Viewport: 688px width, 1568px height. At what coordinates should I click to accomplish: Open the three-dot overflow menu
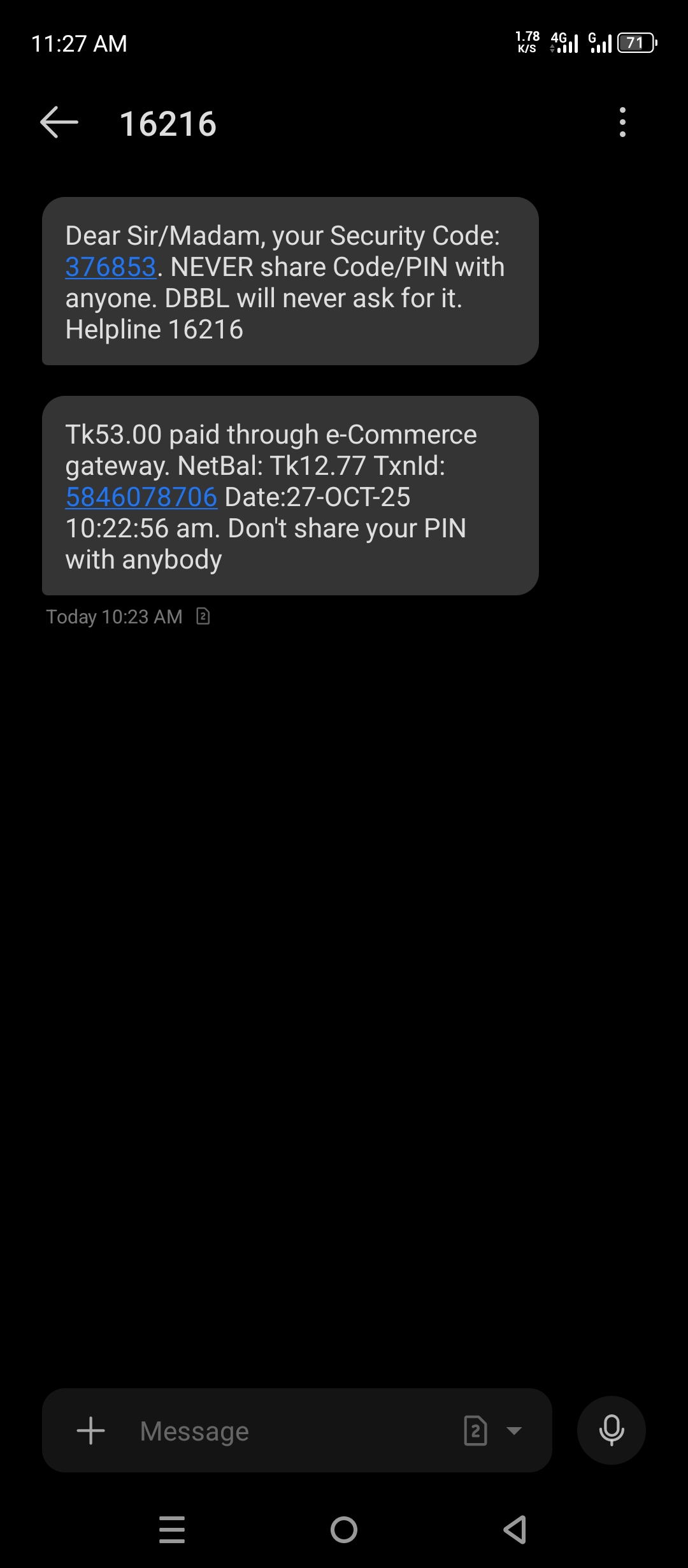coord(622,122)
